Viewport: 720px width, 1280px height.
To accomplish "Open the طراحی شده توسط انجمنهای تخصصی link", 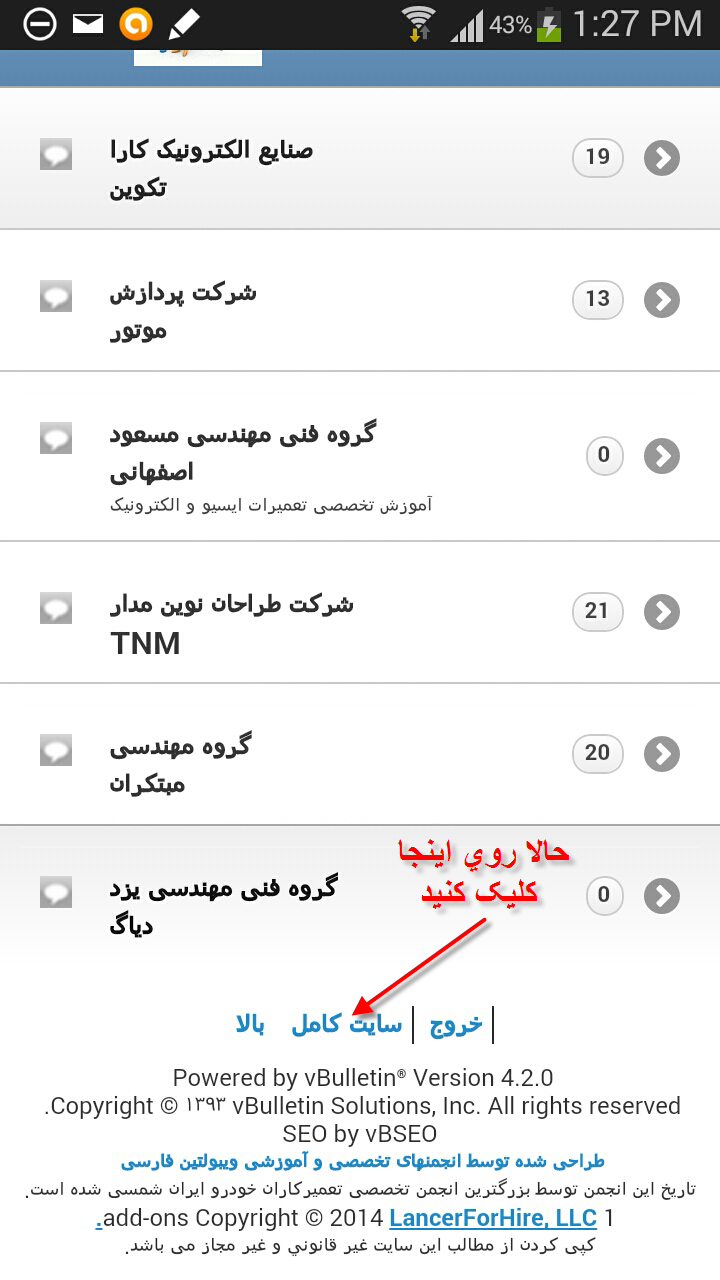I will point(362,1162).
